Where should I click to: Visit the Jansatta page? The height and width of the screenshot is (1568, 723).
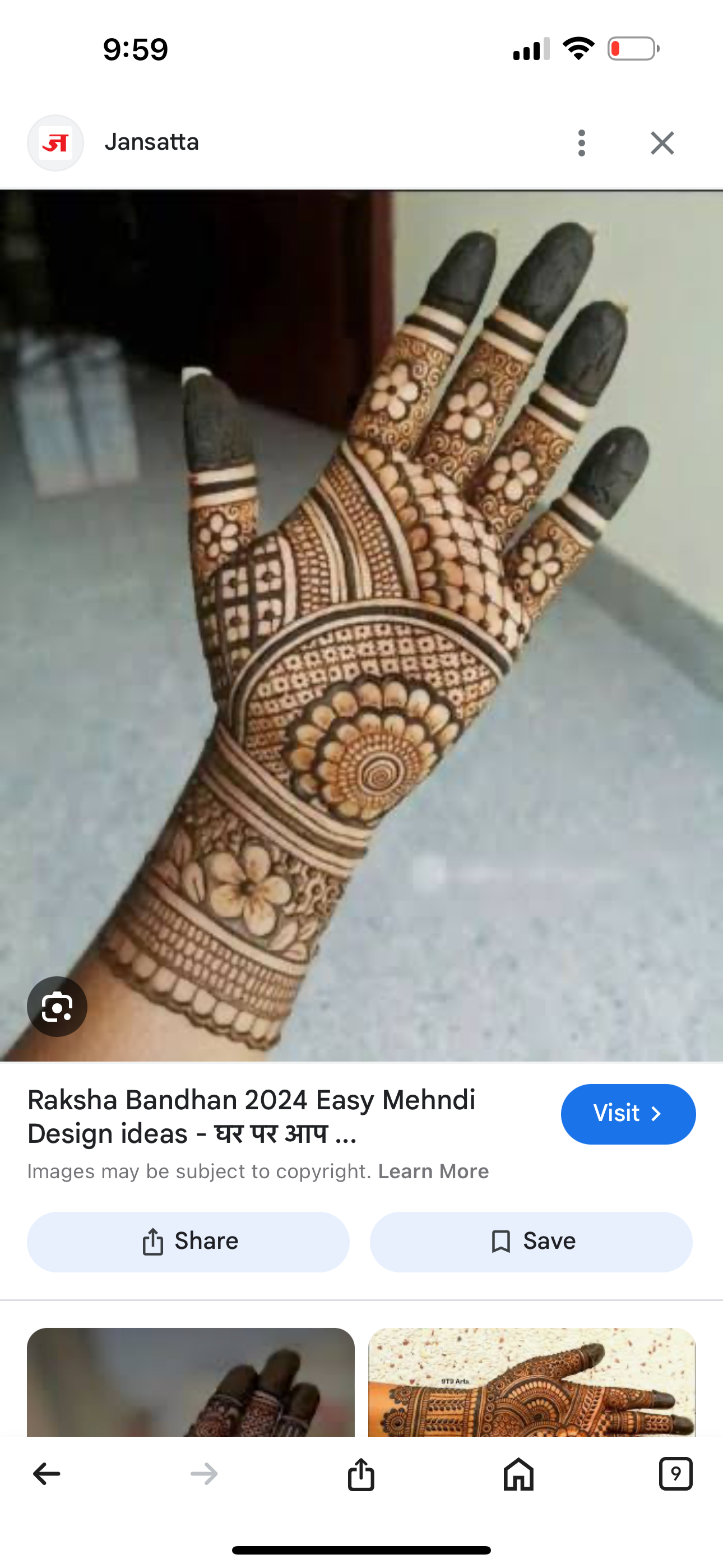pos(628,1114)
